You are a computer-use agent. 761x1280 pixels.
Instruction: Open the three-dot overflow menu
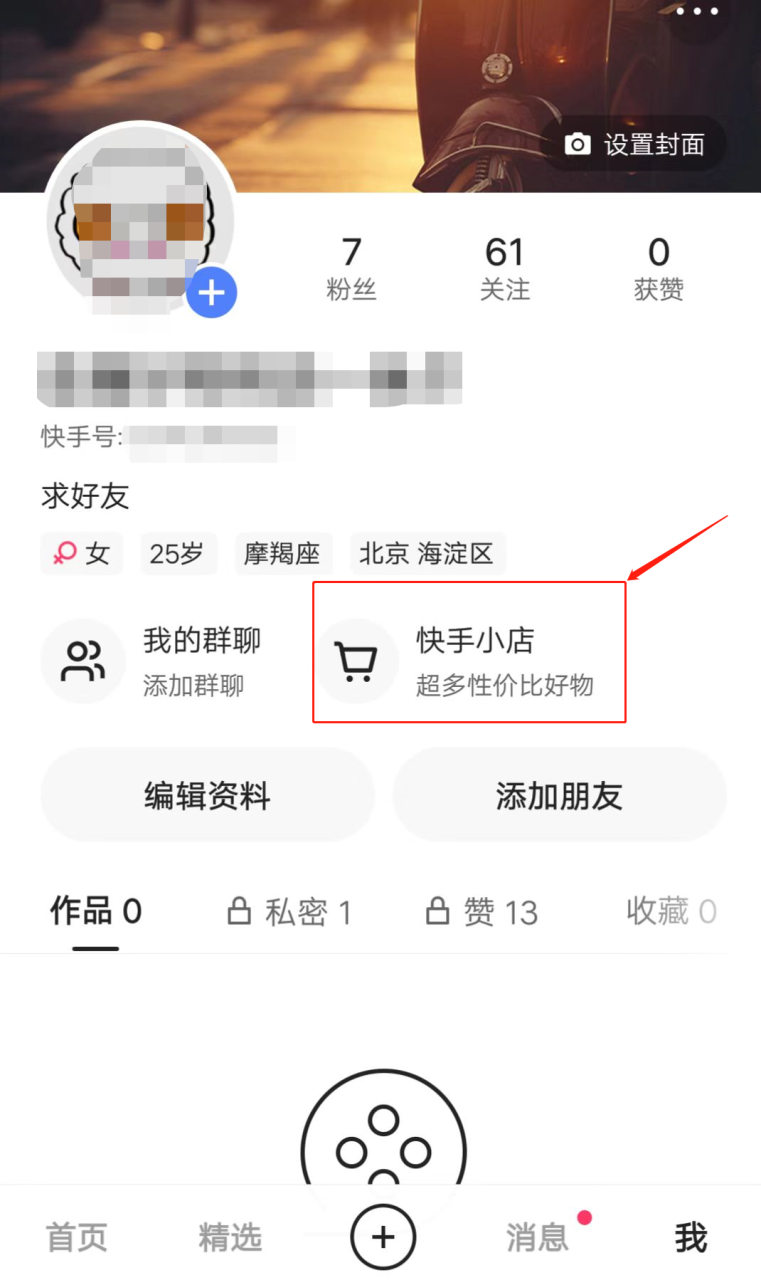pos(697,12)
